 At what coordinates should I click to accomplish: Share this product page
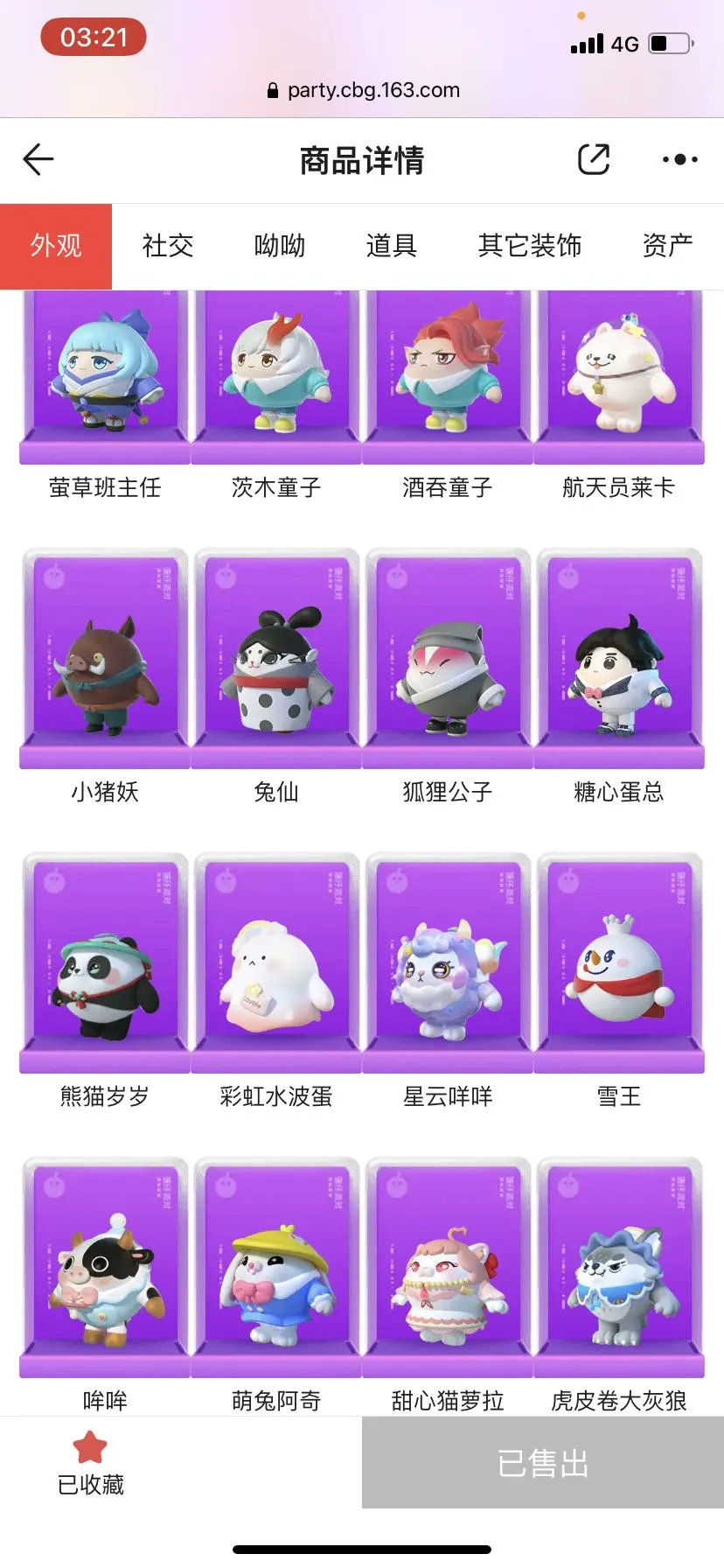(593, 159)
